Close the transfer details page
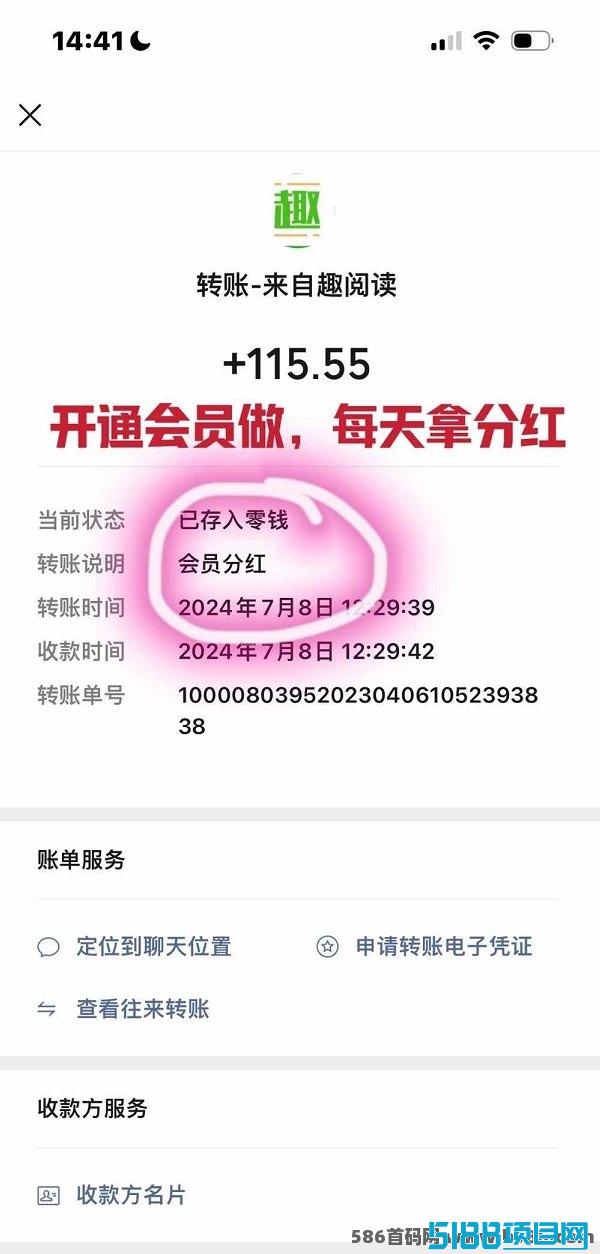 30,115
